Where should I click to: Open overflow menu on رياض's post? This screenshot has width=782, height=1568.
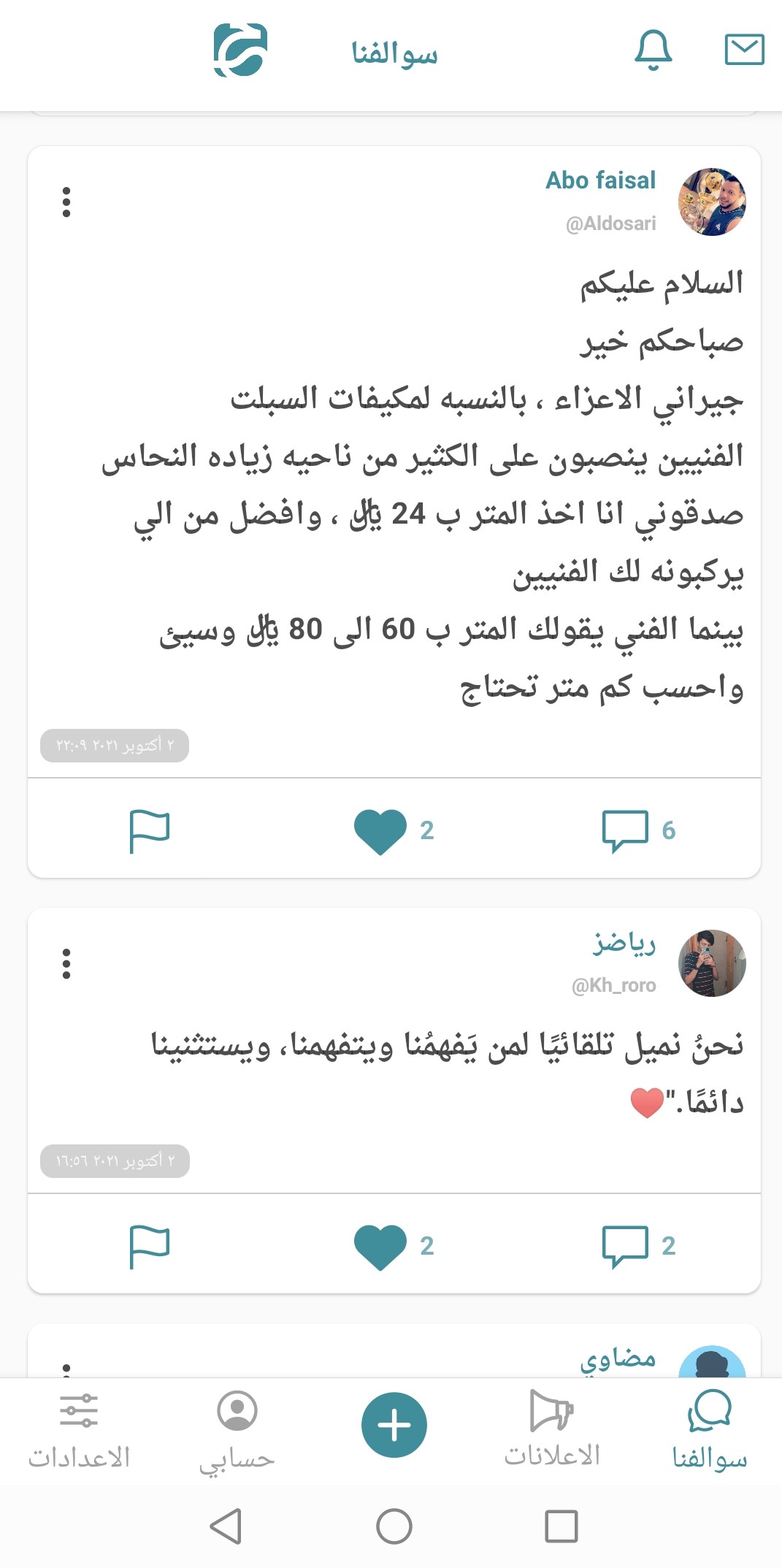point(66,964)
